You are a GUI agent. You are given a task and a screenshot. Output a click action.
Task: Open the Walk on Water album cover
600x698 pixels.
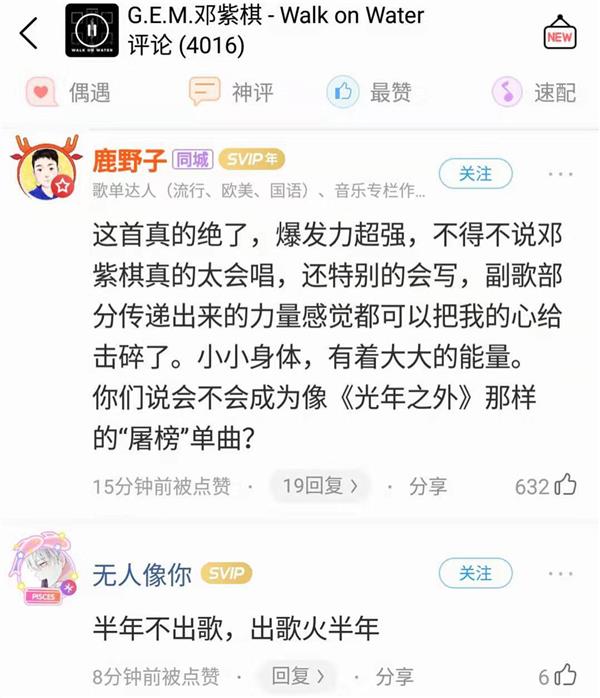(x=95, y=32)
